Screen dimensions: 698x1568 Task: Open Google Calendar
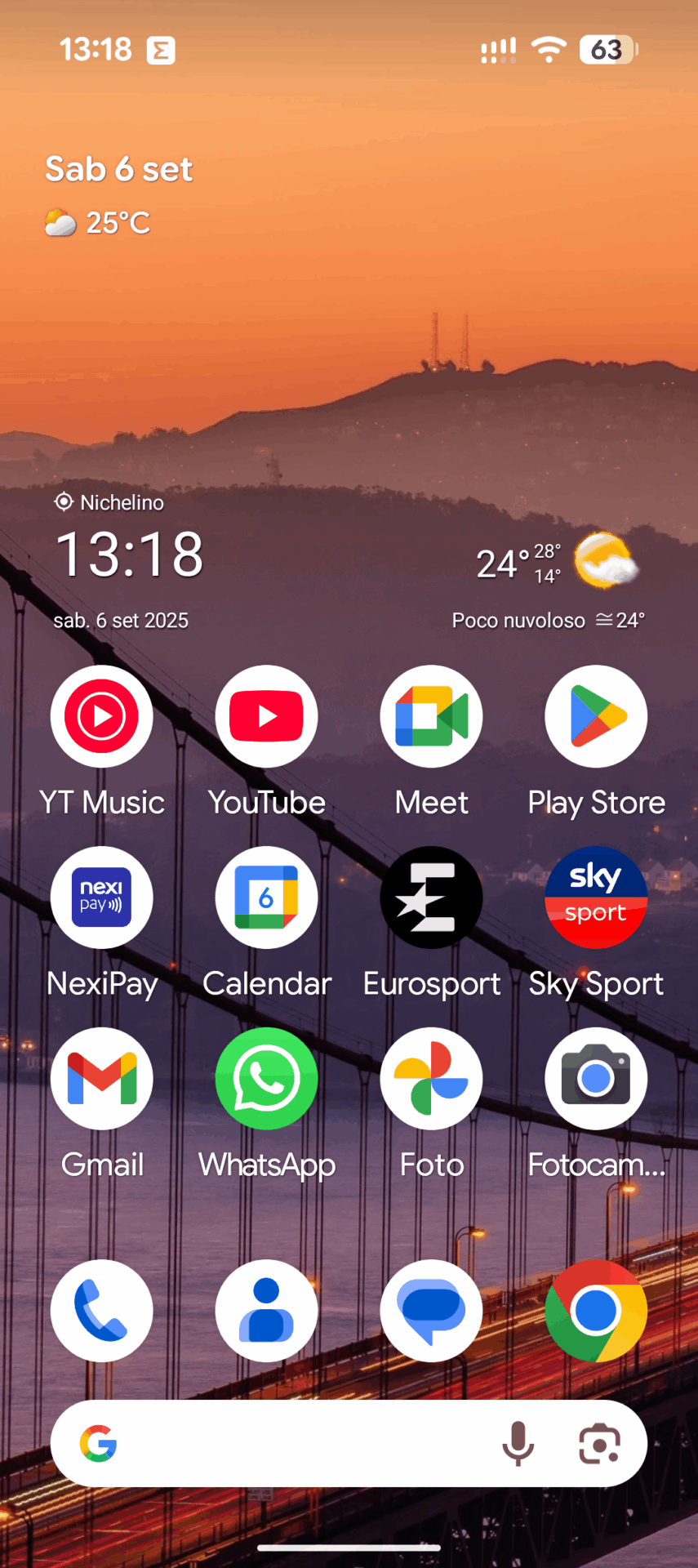[x=267, y=898]
